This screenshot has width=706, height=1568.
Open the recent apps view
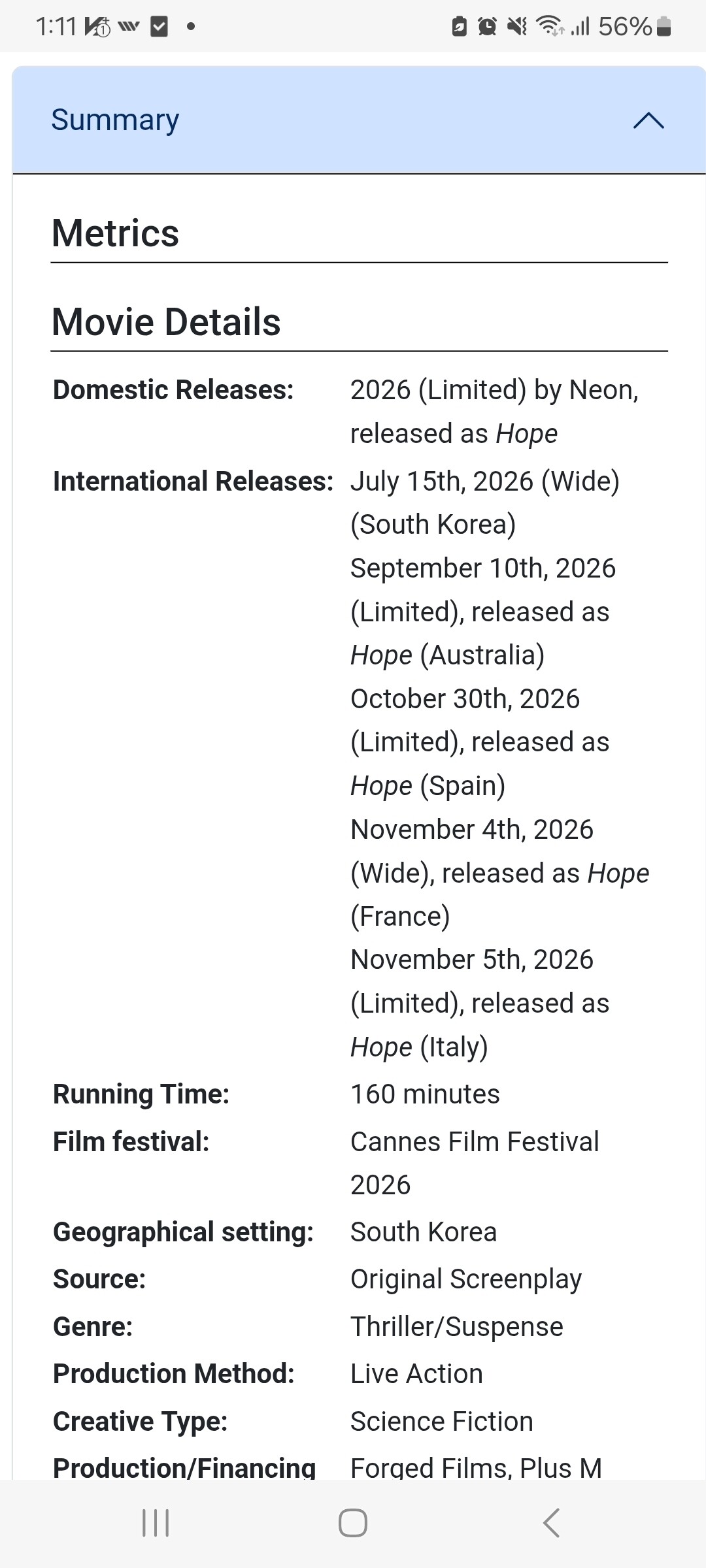click(156, 1523)
